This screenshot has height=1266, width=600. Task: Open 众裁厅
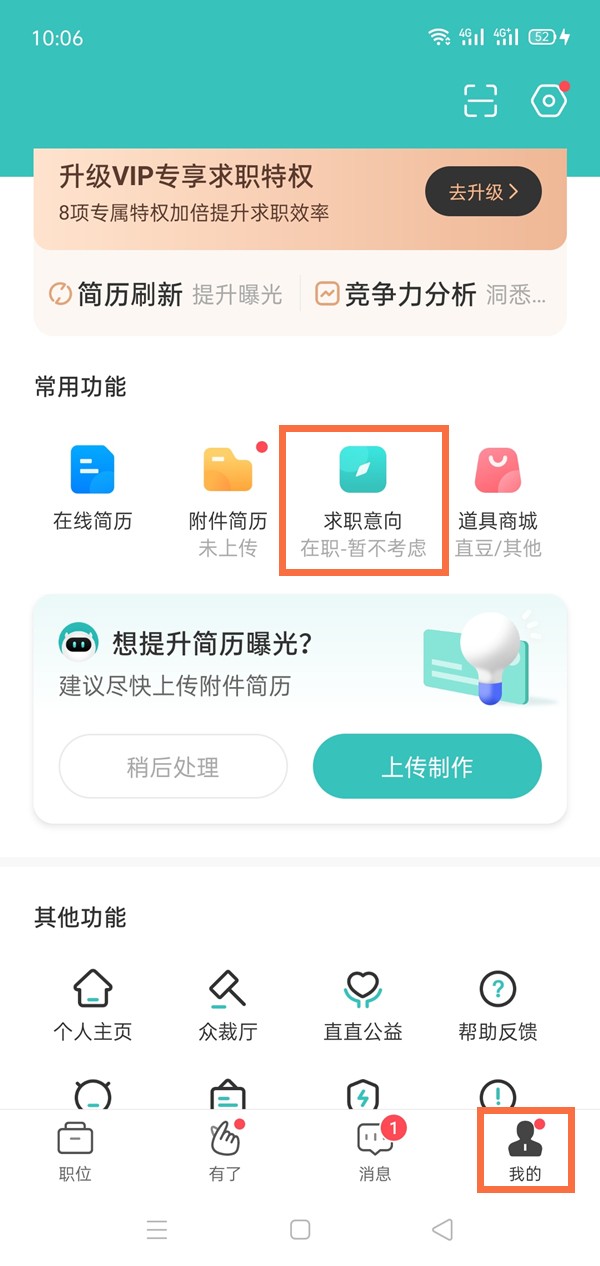[228, 1005]
